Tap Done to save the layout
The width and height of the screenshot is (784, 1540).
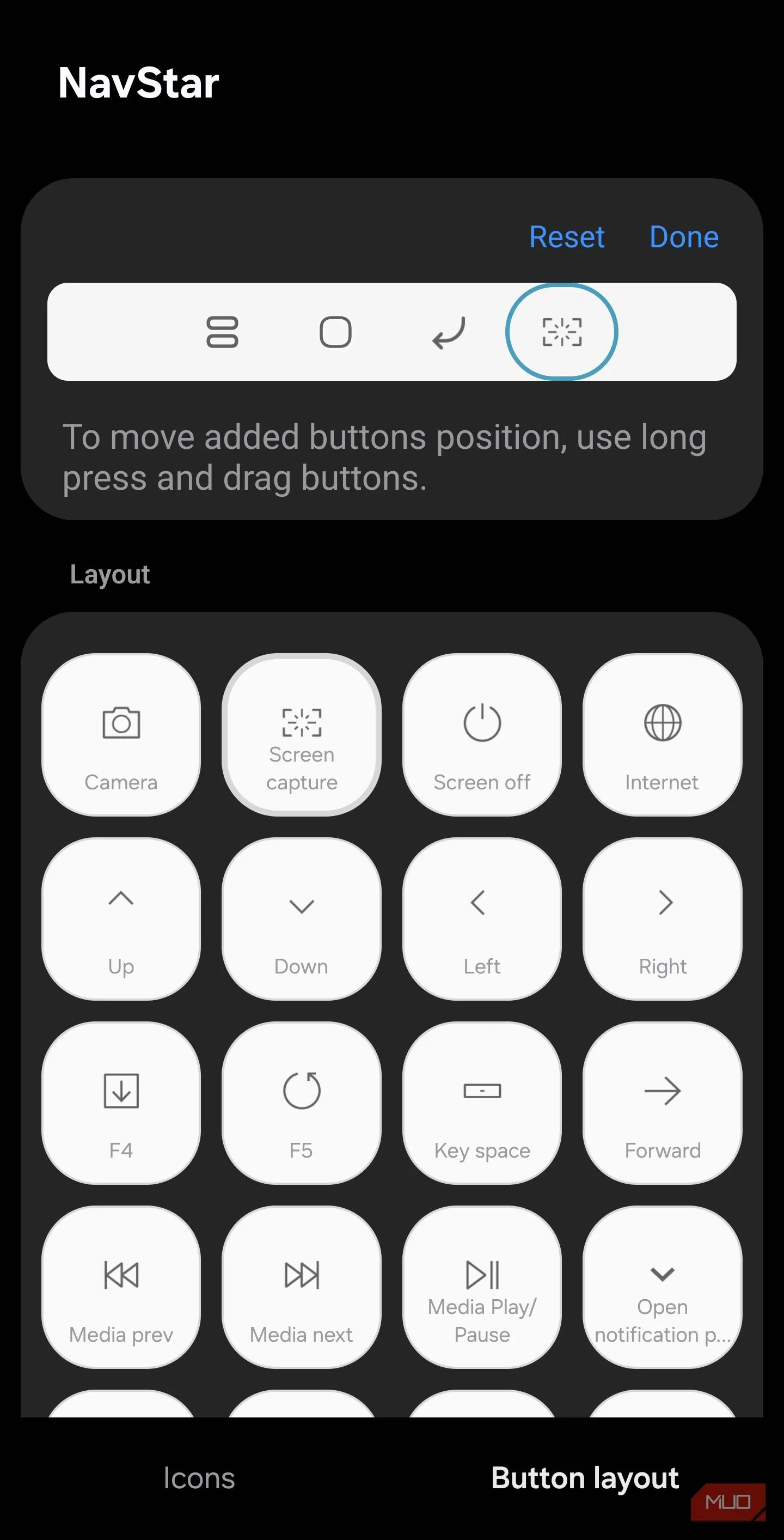(x=684, y=237)
